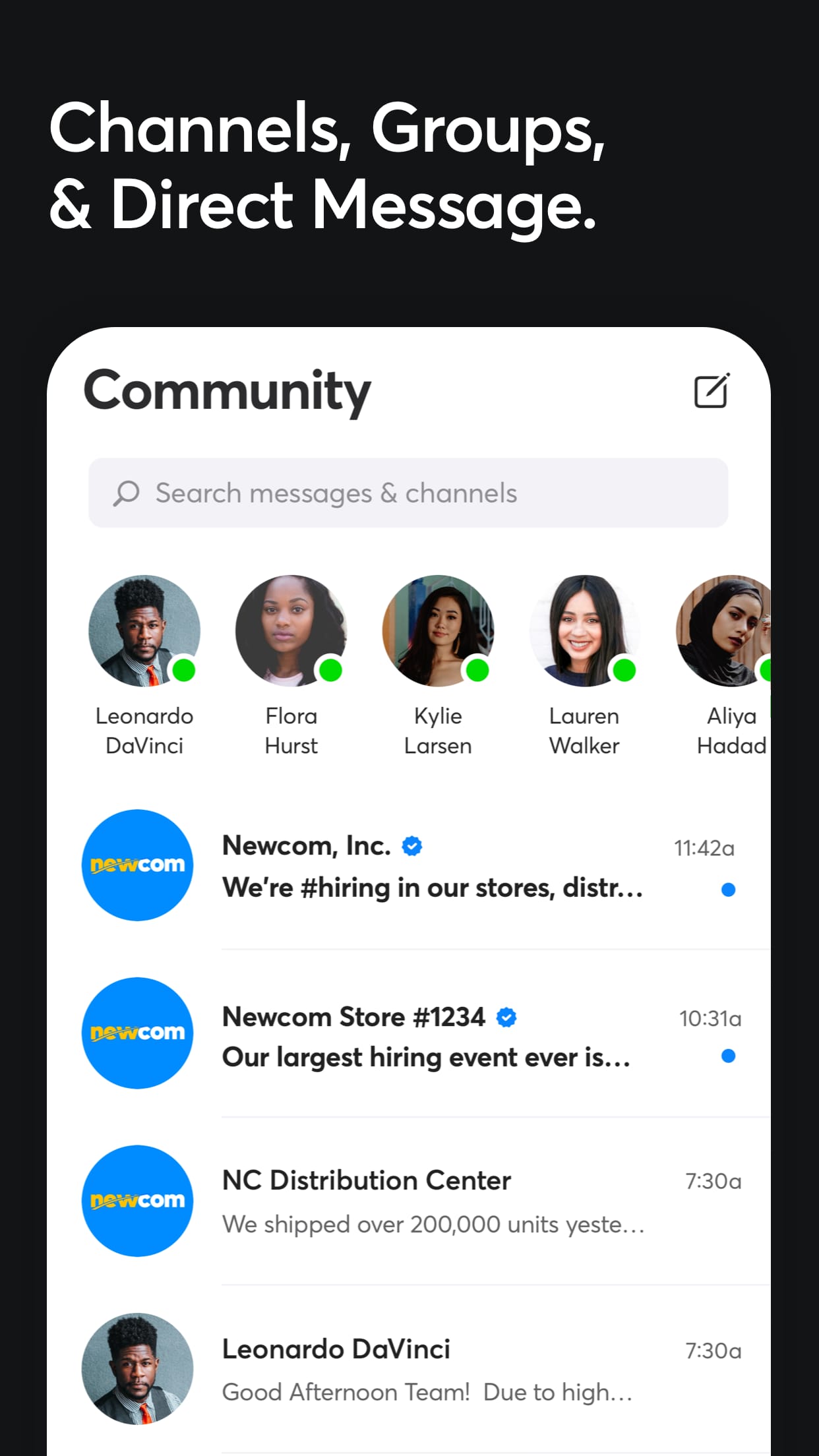Open Leonardo DaVinci's avatar at top row

click(144, 631)
